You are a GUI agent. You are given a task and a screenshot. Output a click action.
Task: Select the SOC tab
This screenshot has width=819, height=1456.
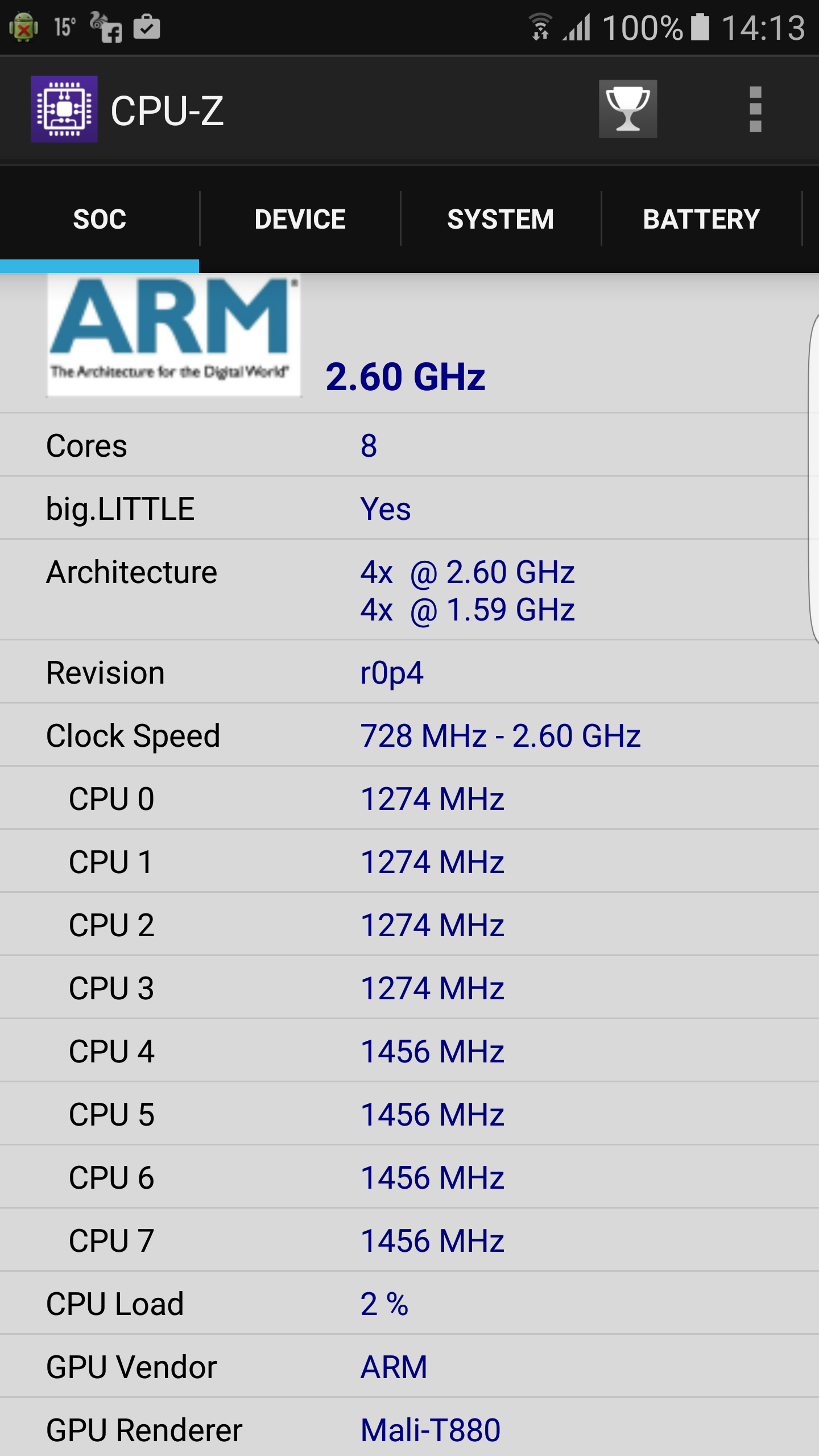[x=100, y=220]
